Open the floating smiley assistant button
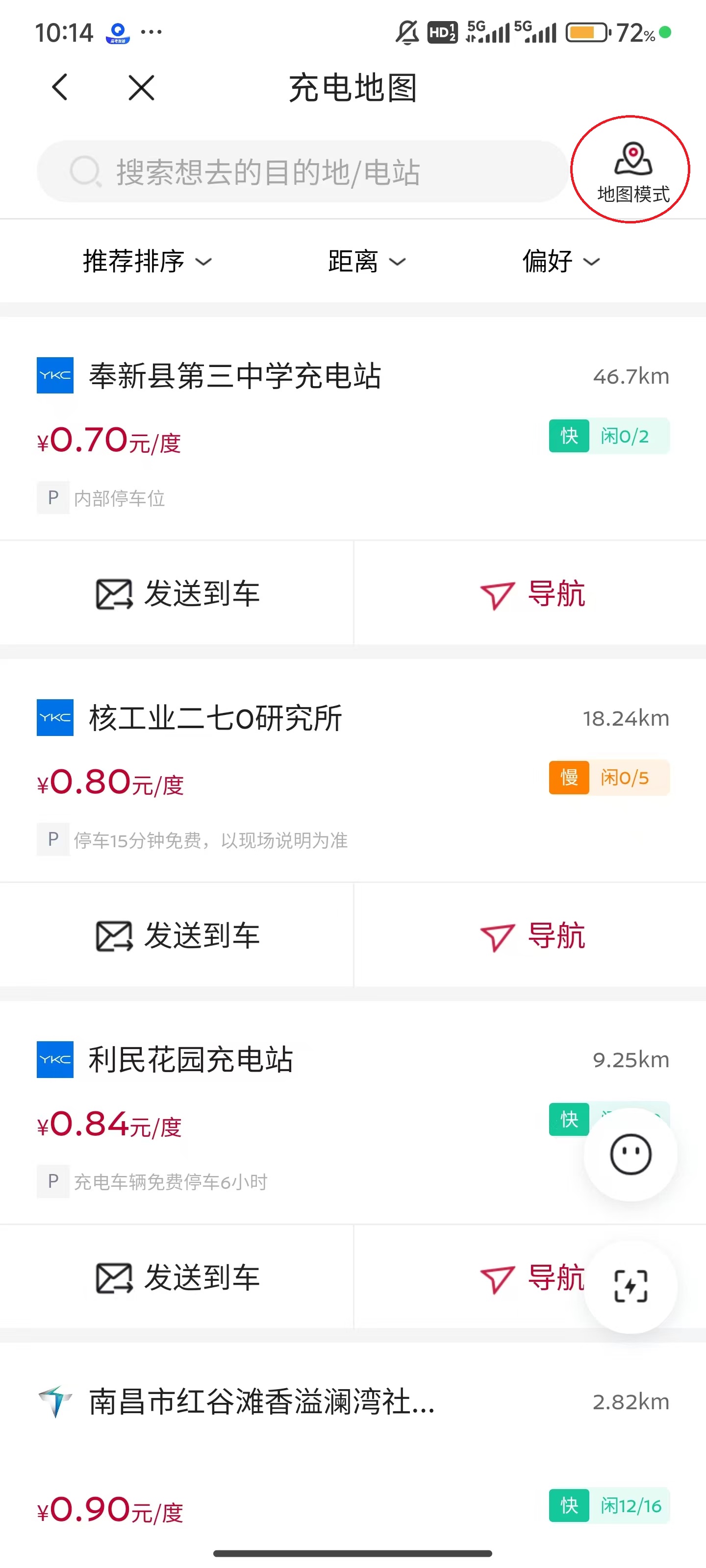706x1568 pixels. 630,1154
